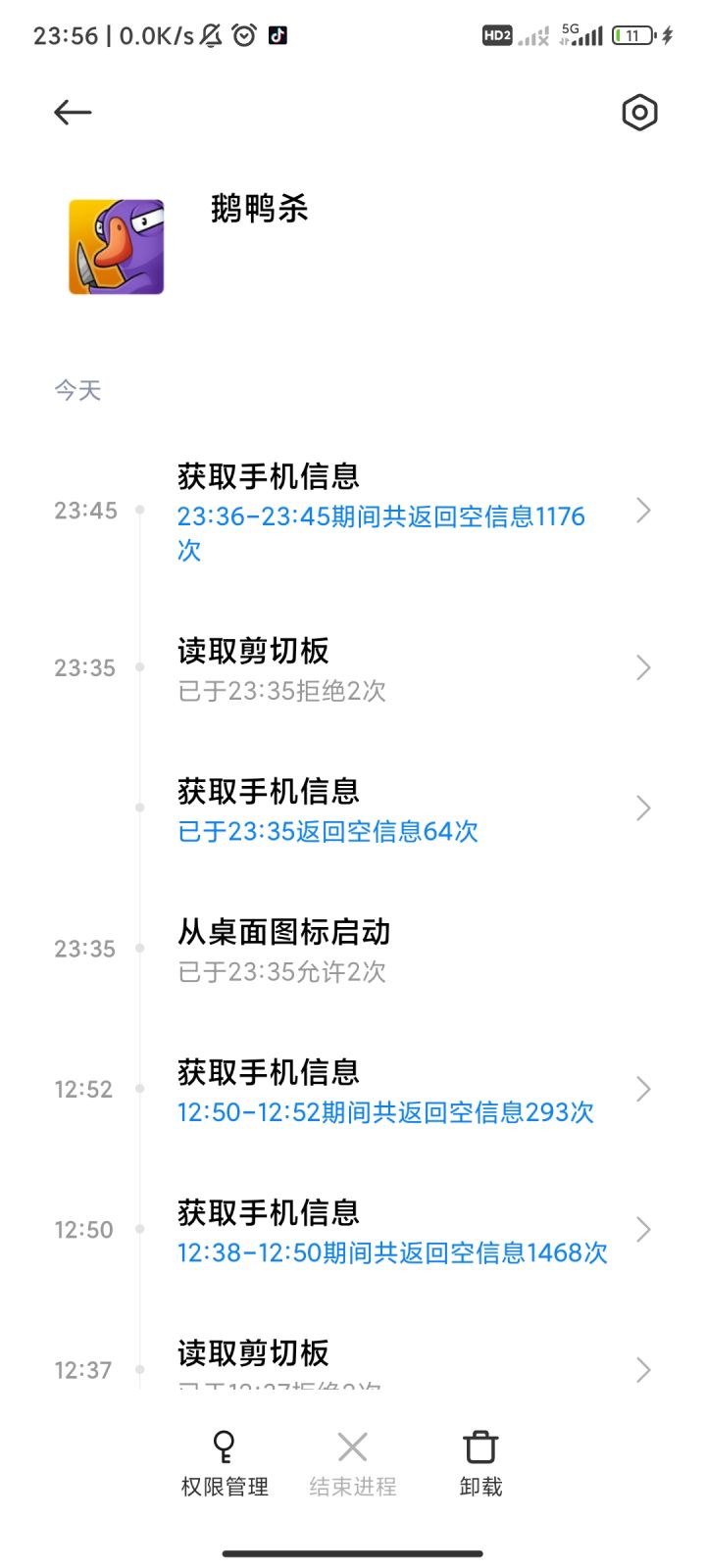The width and height of the screenshot is (706, 1568).
Task: Open the settings hexagon icon
Action: (x=639, y=113)
